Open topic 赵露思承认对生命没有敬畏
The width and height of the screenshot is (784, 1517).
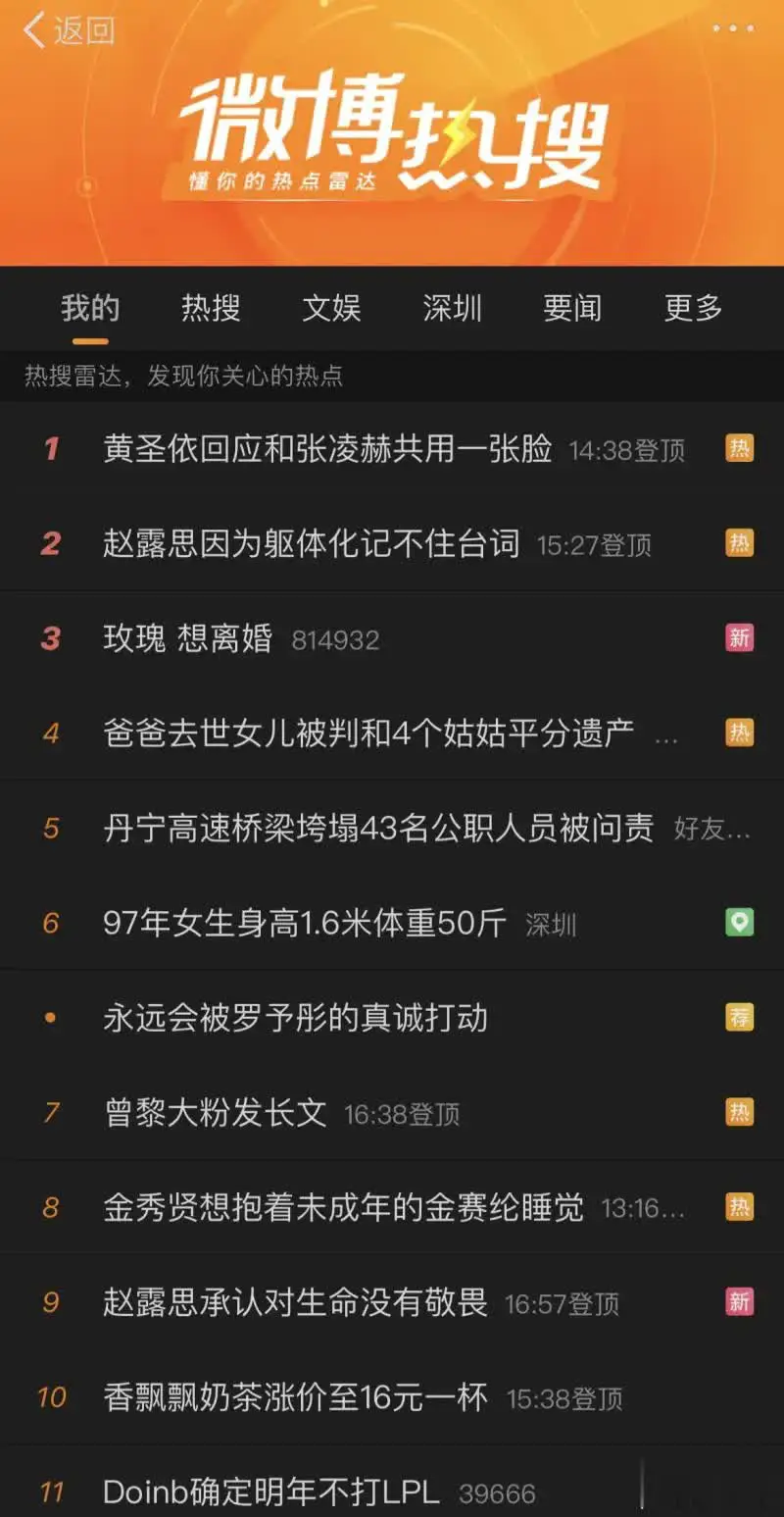[x=392, y=1302]
